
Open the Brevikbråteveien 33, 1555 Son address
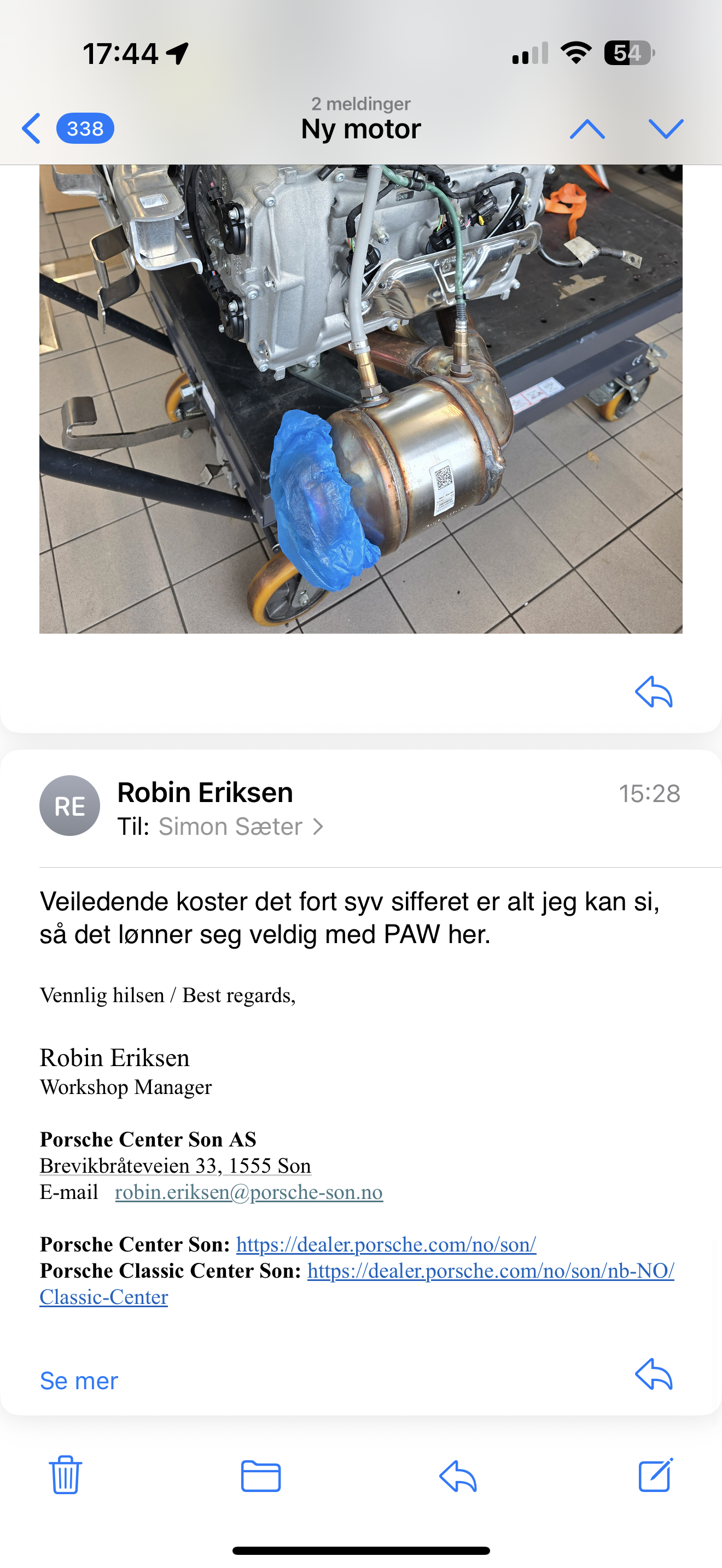click(176, 1166)
